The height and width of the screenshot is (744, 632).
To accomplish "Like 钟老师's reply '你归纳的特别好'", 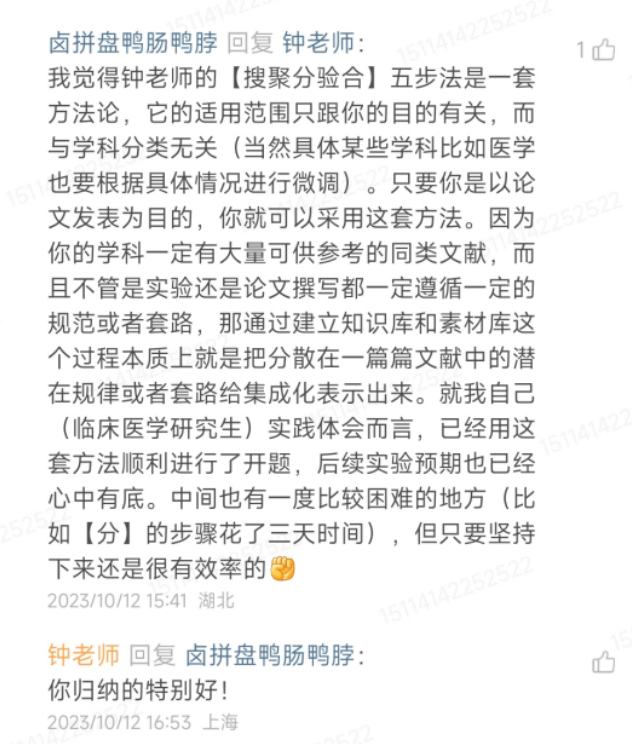I will click(603, 662).
